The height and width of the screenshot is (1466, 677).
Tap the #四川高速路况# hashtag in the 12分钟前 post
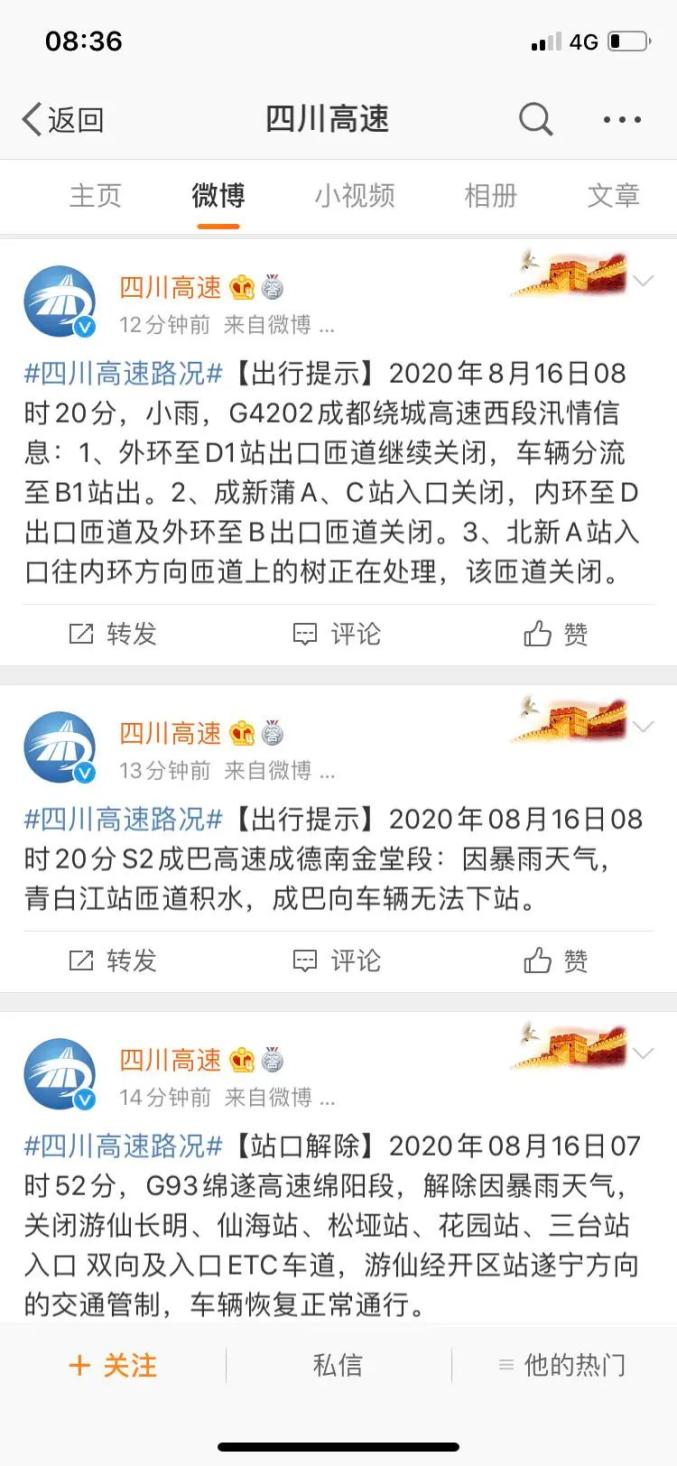point(123,373)
